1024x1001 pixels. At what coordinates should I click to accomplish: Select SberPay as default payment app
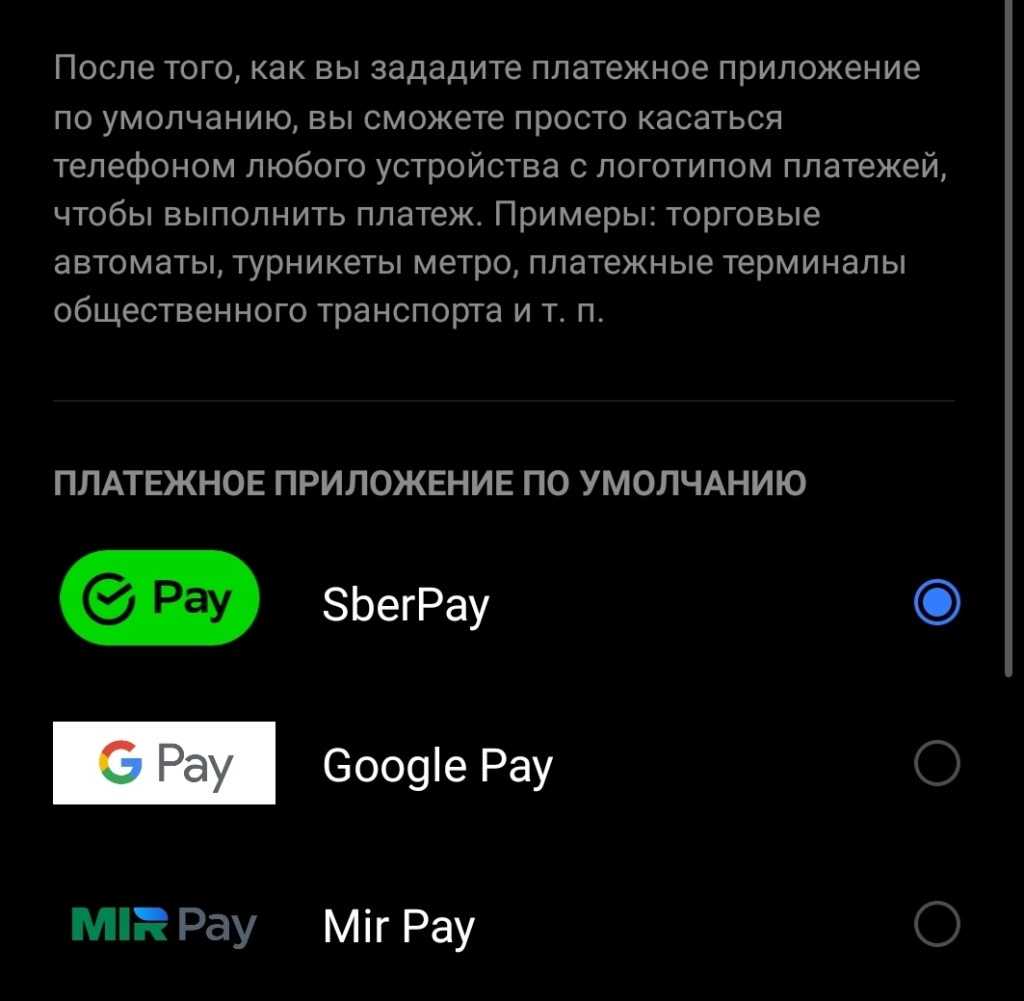point(937,603)
